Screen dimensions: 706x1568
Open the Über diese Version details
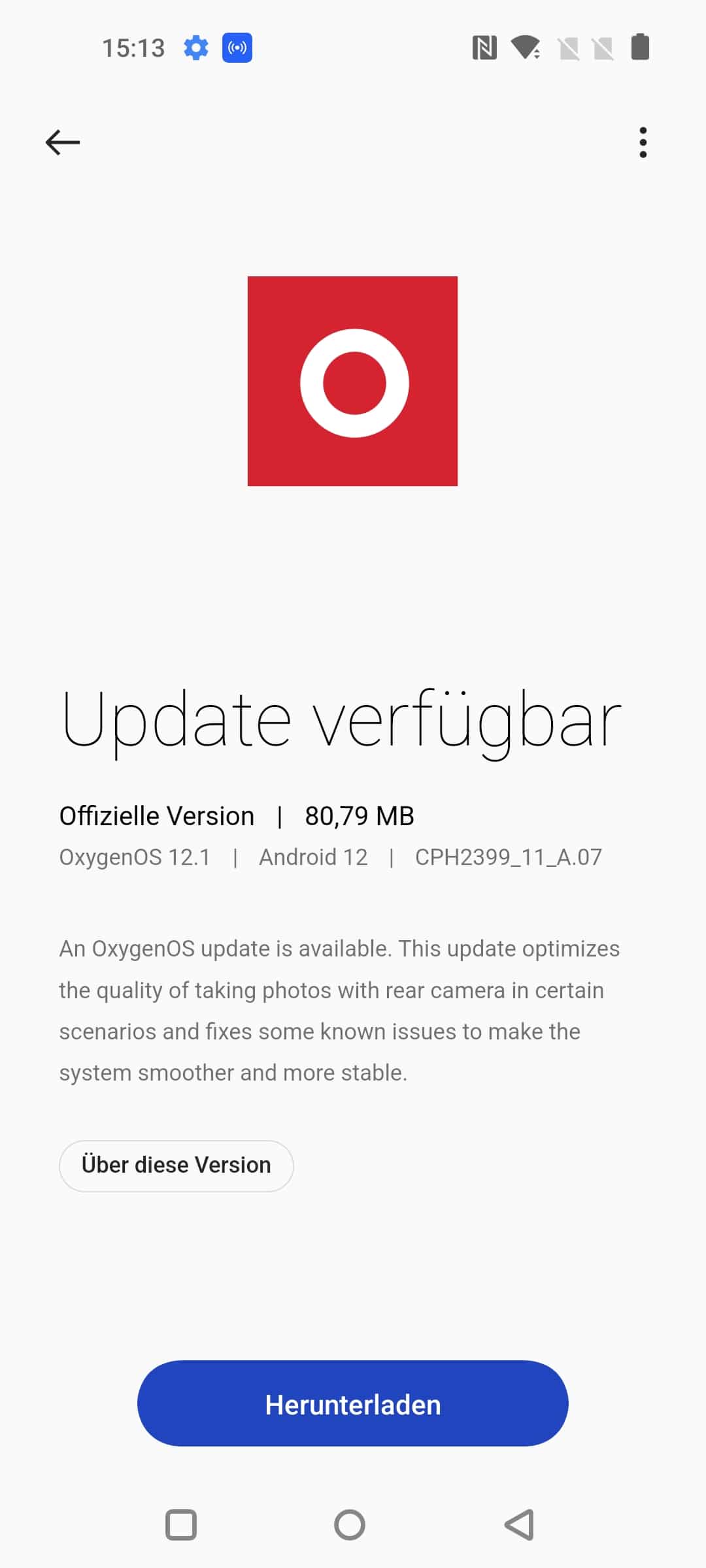(x=176, y=1166)
